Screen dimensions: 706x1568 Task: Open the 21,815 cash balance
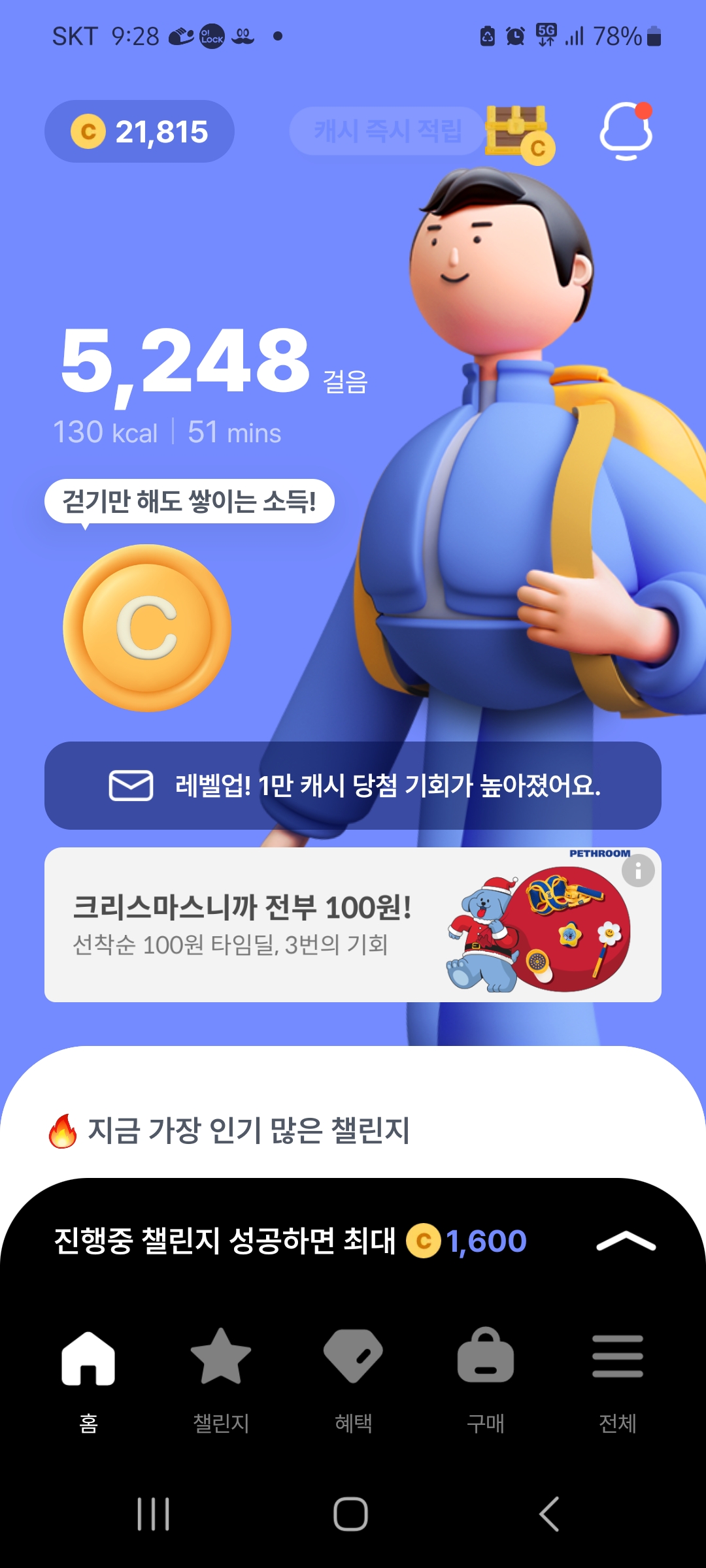139,131
